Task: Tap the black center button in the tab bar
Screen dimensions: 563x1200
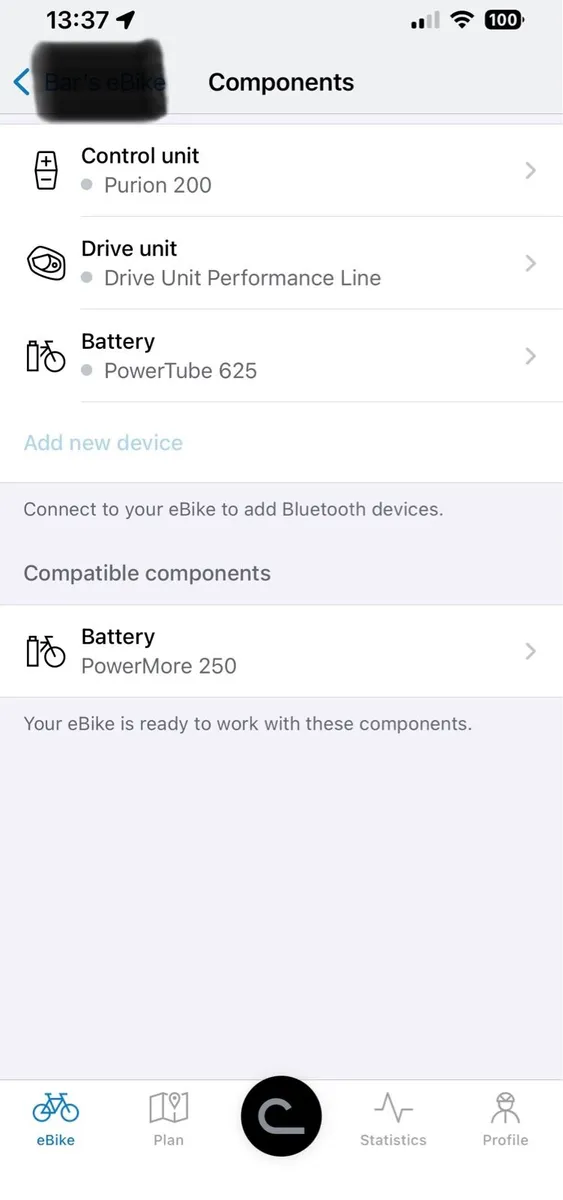Action: pos(281,1117)
